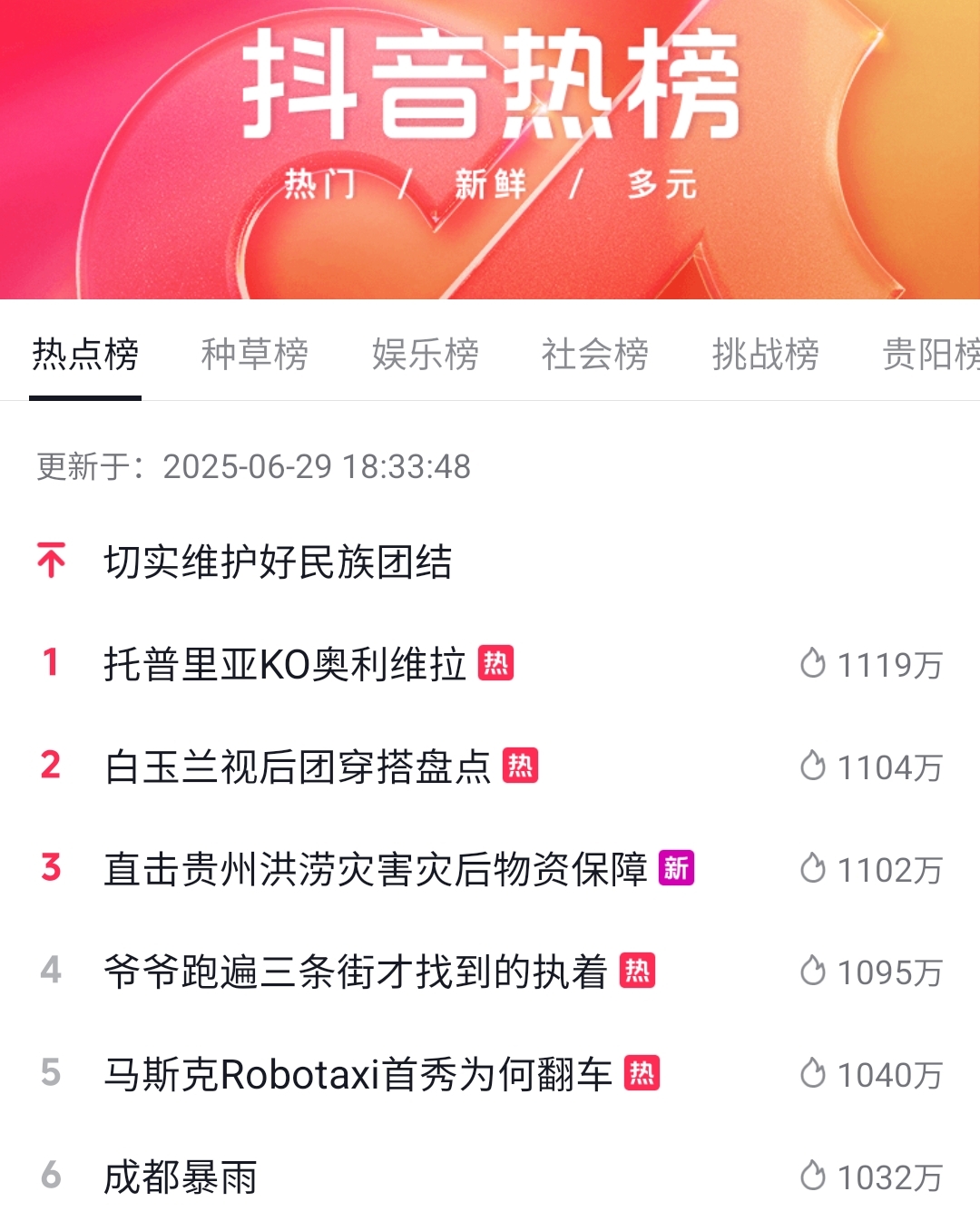Image resolution: width=980 pixels, height=1221 pixels.
Task: Open the 社会榜 tab
Action: pyautogui.click(x=595, y=354)
